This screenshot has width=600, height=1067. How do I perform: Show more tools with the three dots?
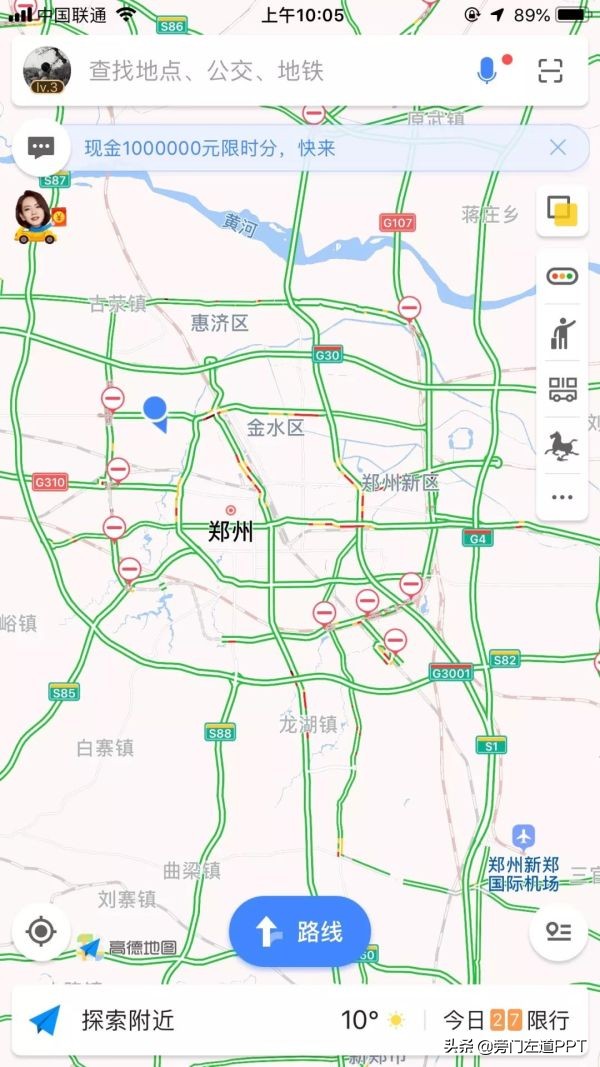point(561,496)
